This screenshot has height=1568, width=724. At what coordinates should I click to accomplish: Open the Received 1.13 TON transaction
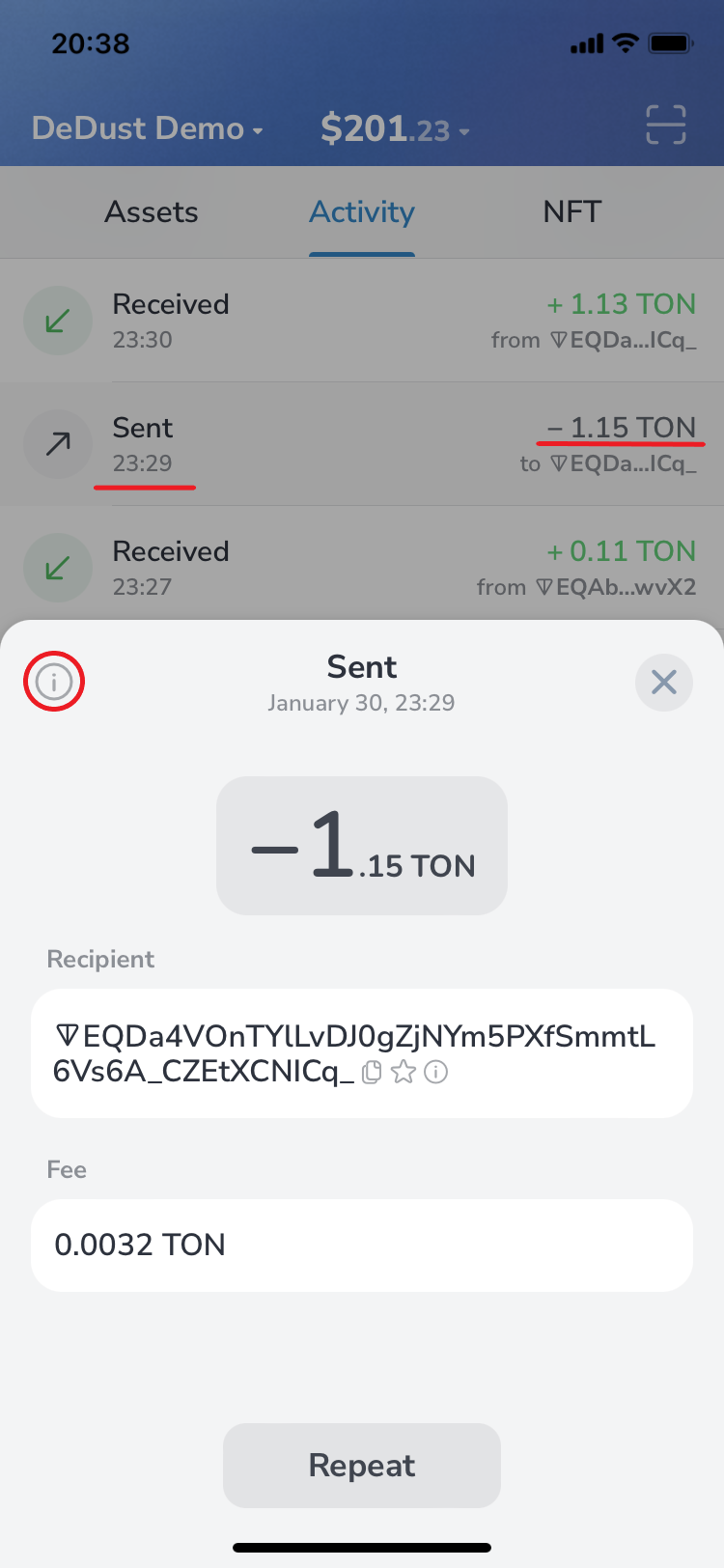click(x=362, y=321)
